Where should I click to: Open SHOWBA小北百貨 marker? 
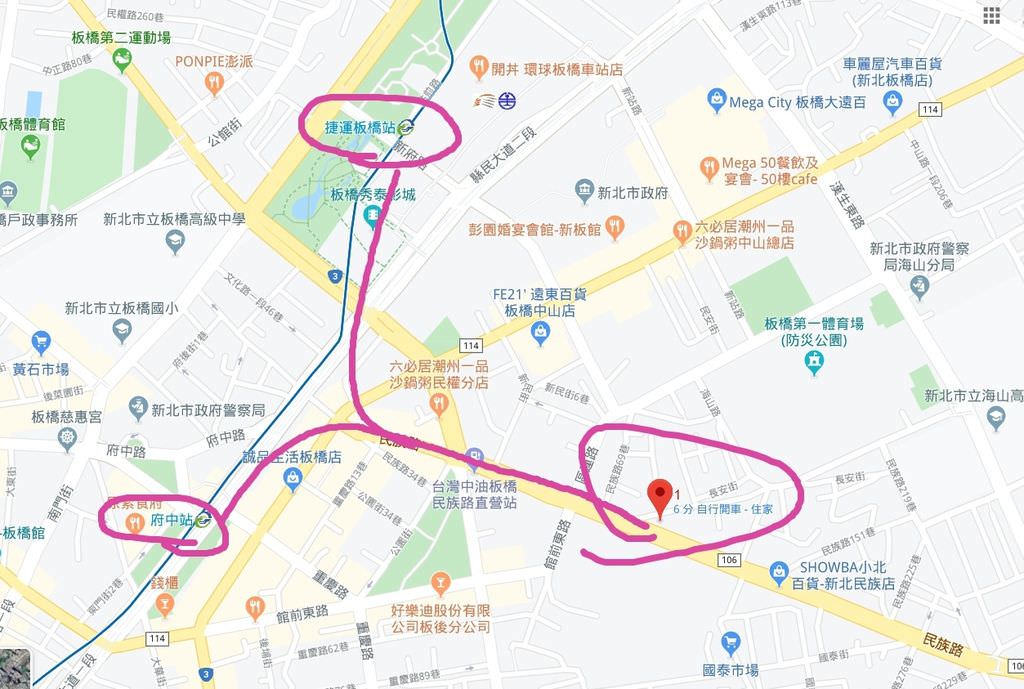[x=780, y=573]
